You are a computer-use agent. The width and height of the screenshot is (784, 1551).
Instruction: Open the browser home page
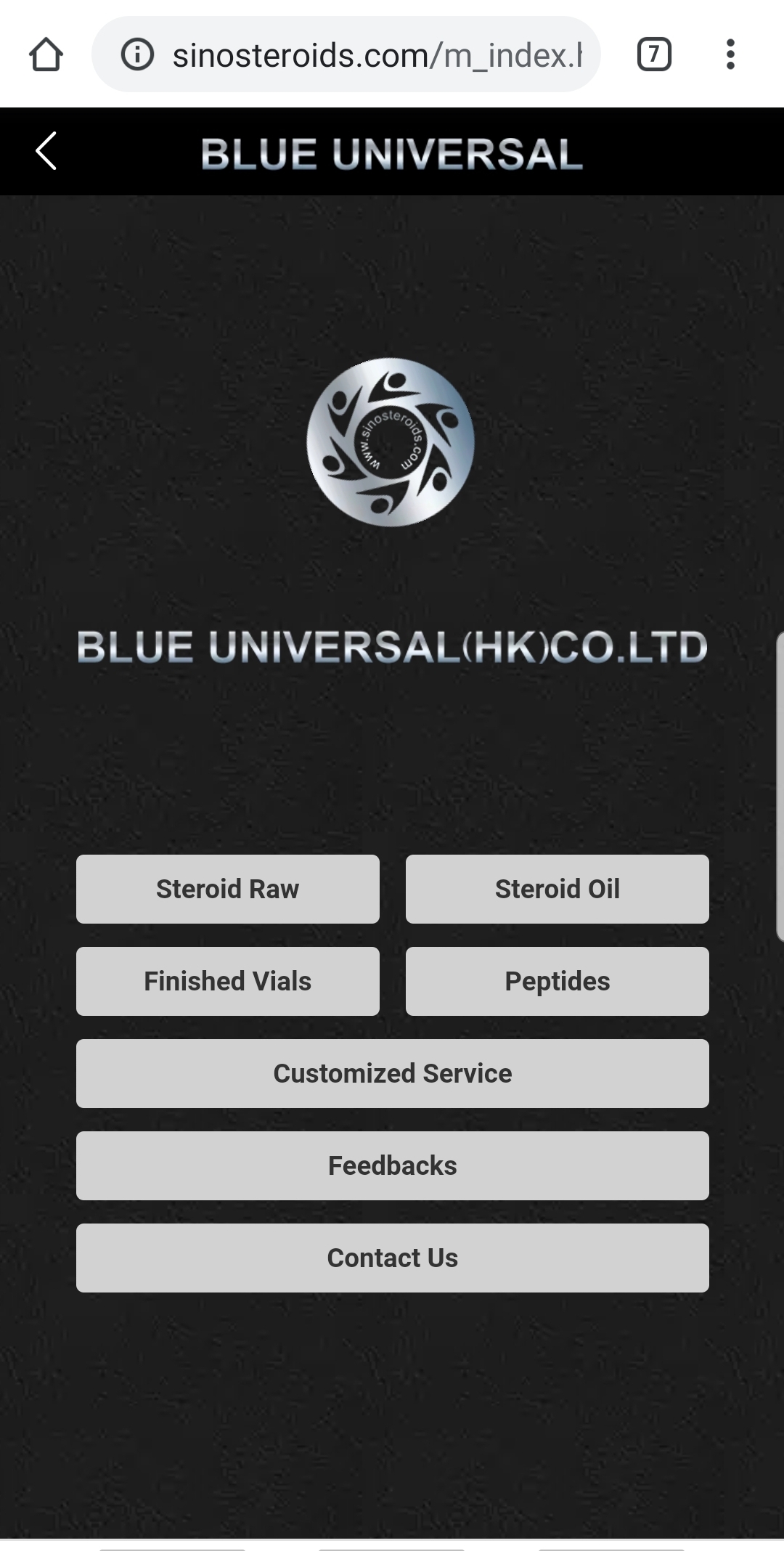tap(46, 54)
